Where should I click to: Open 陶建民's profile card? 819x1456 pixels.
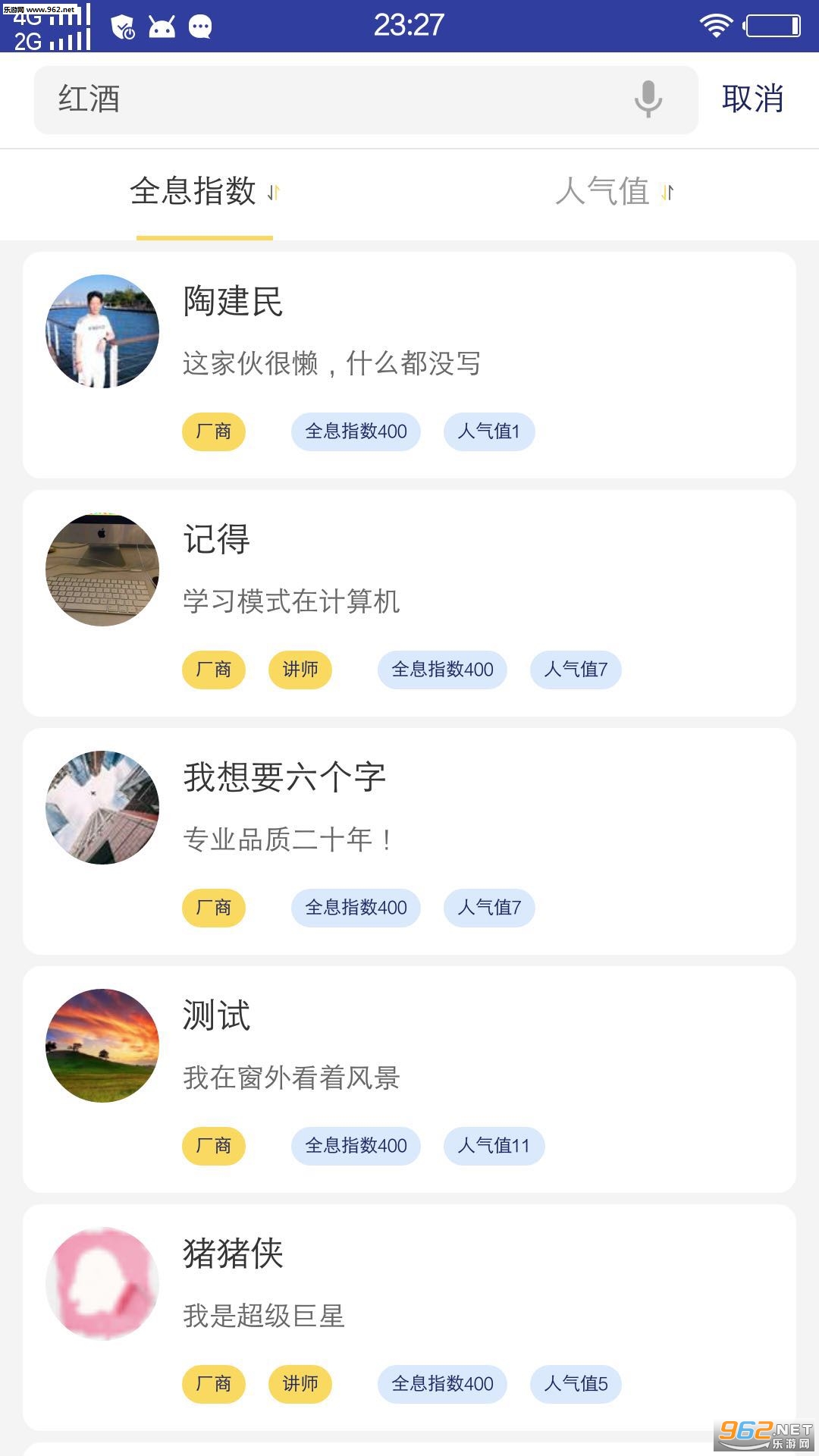tap(409, 365)
